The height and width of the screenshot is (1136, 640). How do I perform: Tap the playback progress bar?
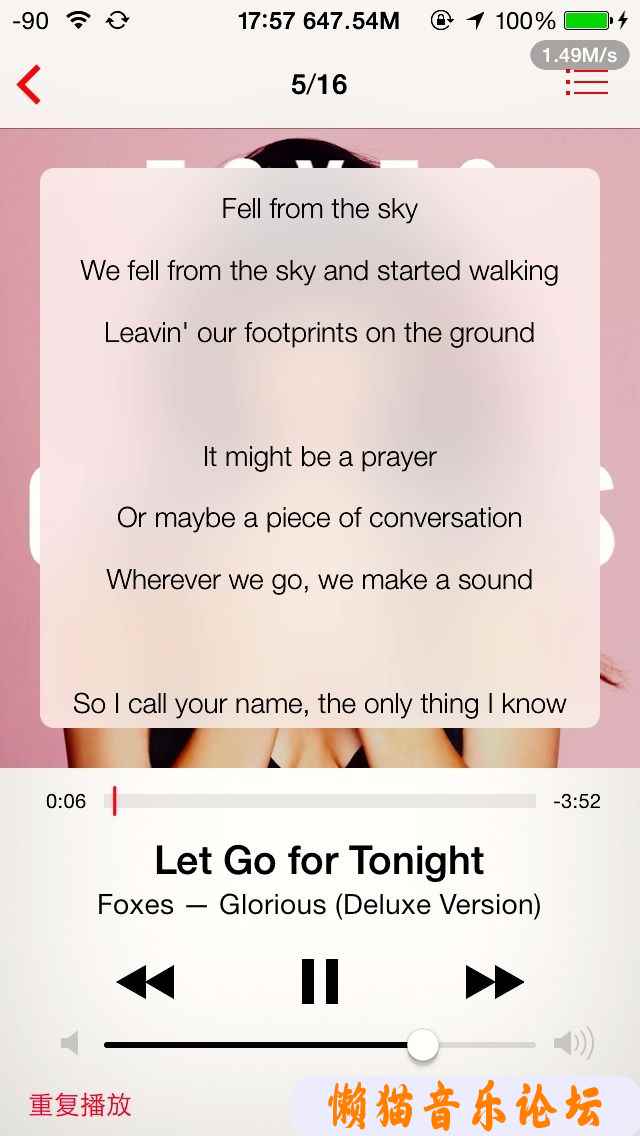tap(320, 801)
